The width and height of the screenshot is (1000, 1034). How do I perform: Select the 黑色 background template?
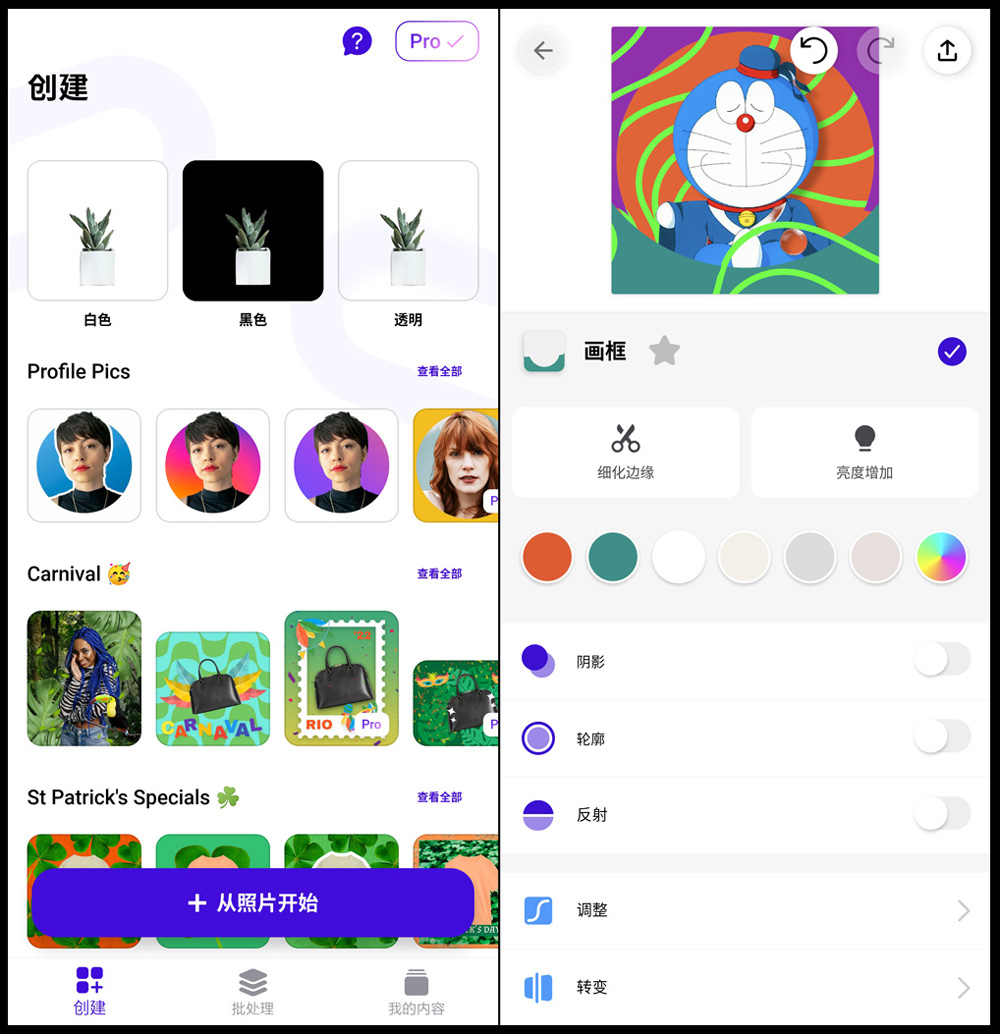(x=253, y=231)
